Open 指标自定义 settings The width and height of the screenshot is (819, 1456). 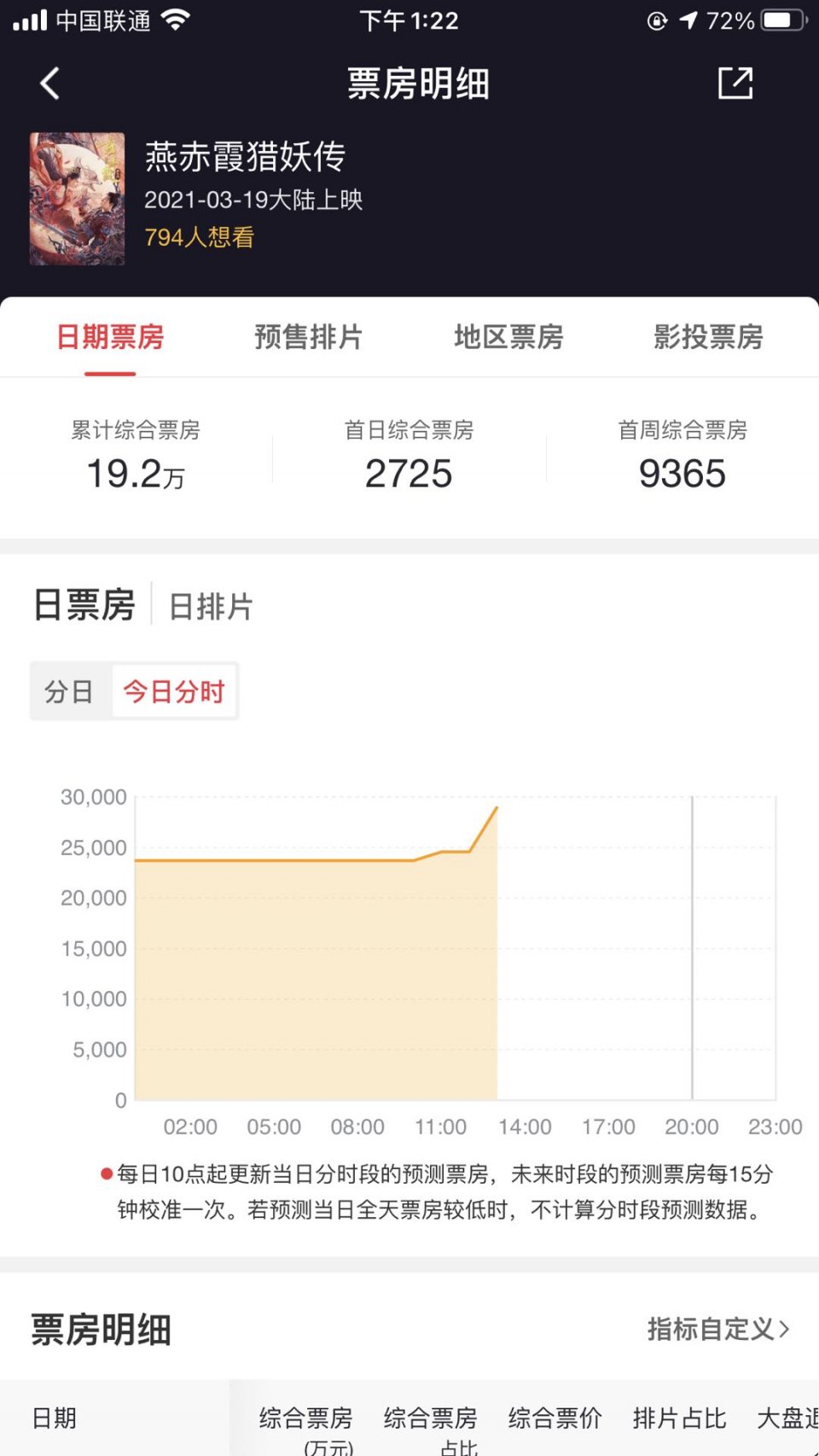[x=718, y=1329]
